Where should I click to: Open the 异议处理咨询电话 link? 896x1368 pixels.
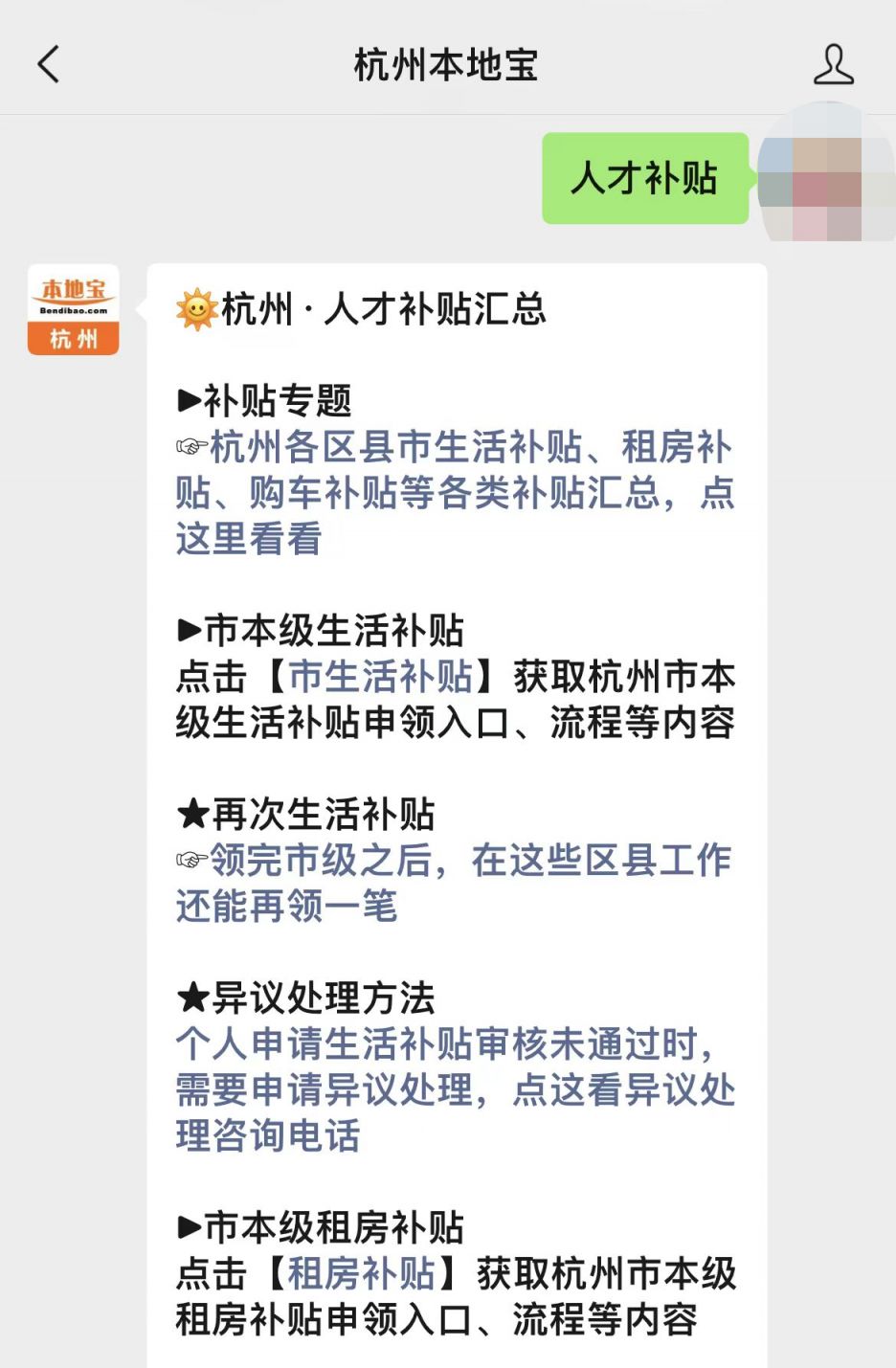(454, 1089)
